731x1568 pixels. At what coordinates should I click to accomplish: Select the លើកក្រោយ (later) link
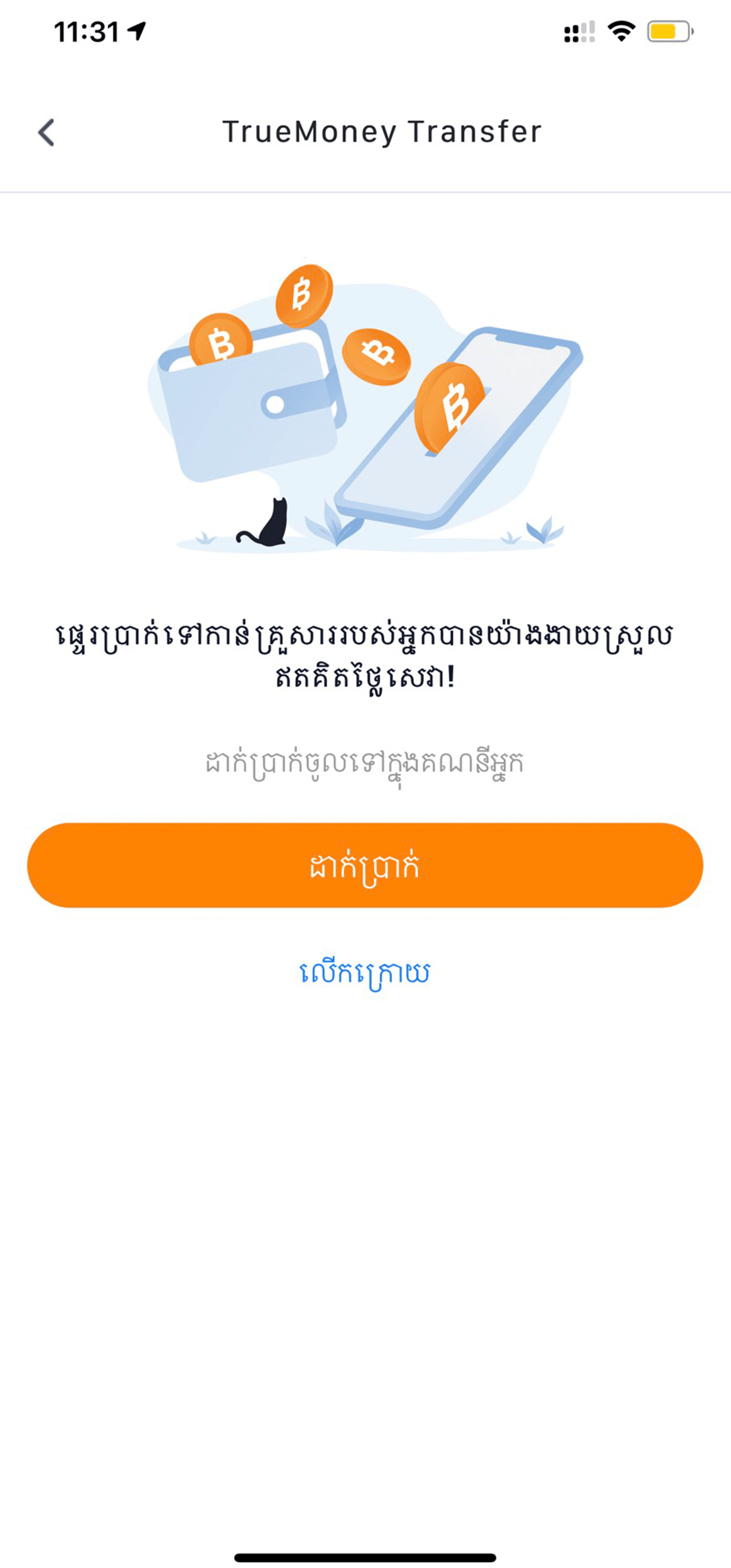[365, 973]
